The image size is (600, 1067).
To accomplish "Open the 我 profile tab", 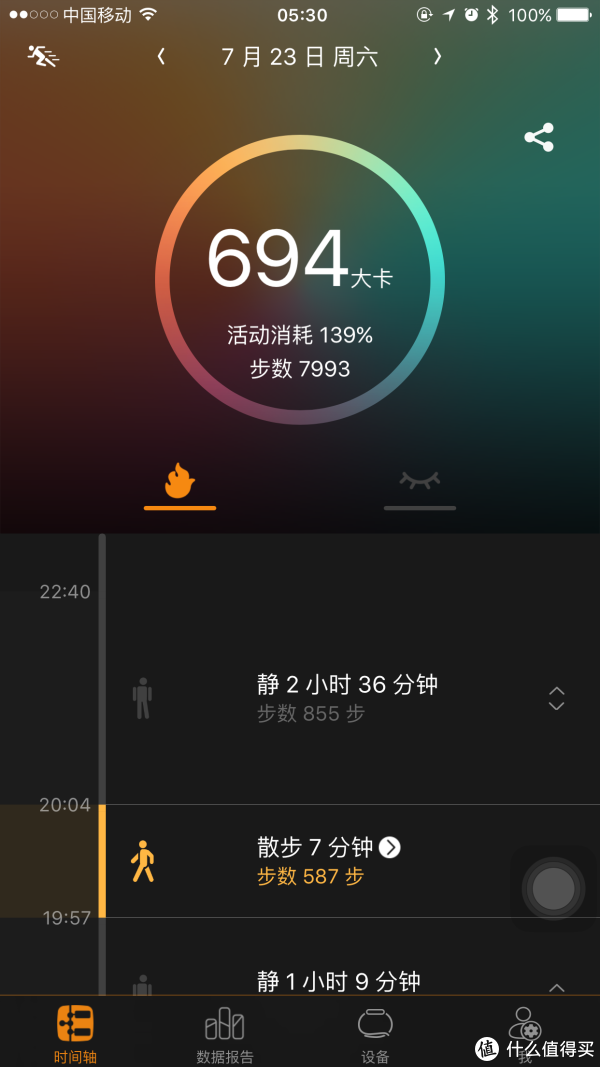I will (x=524, y=1034).
